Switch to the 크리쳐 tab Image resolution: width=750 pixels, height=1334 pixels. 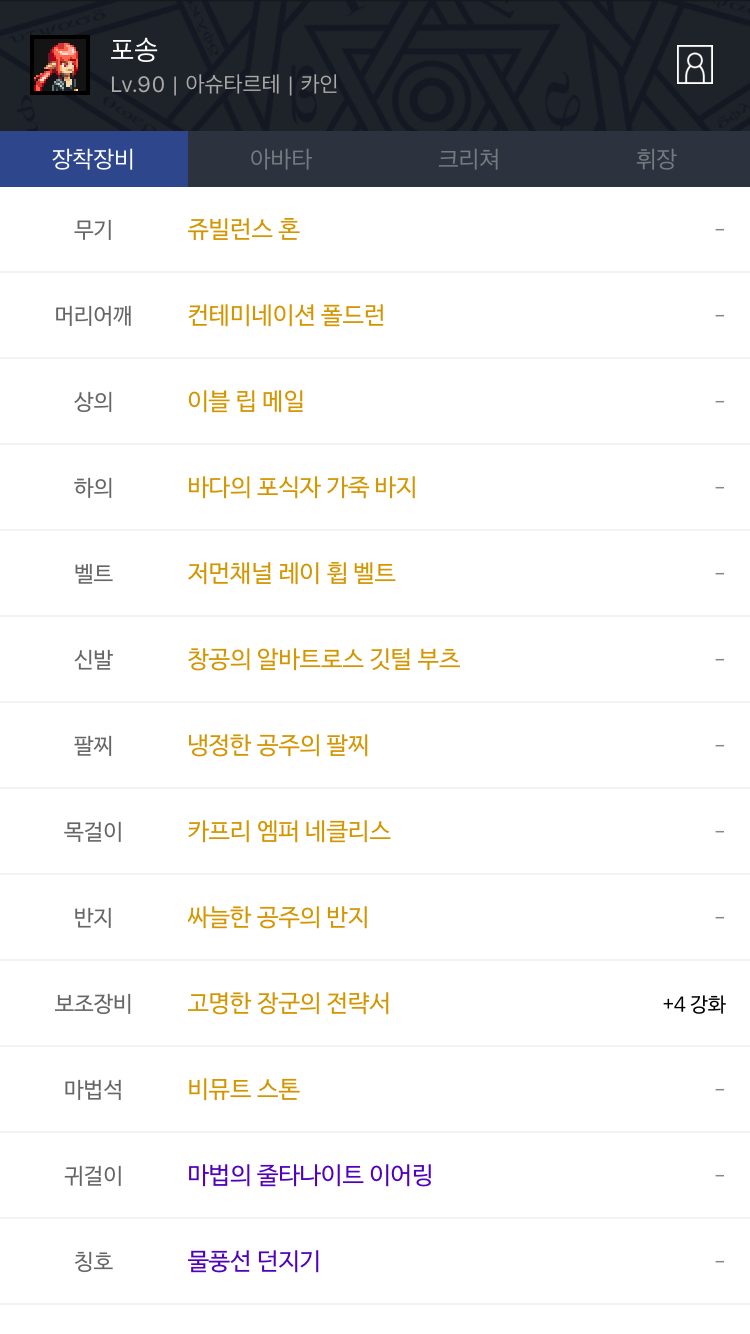click(468, 159)
